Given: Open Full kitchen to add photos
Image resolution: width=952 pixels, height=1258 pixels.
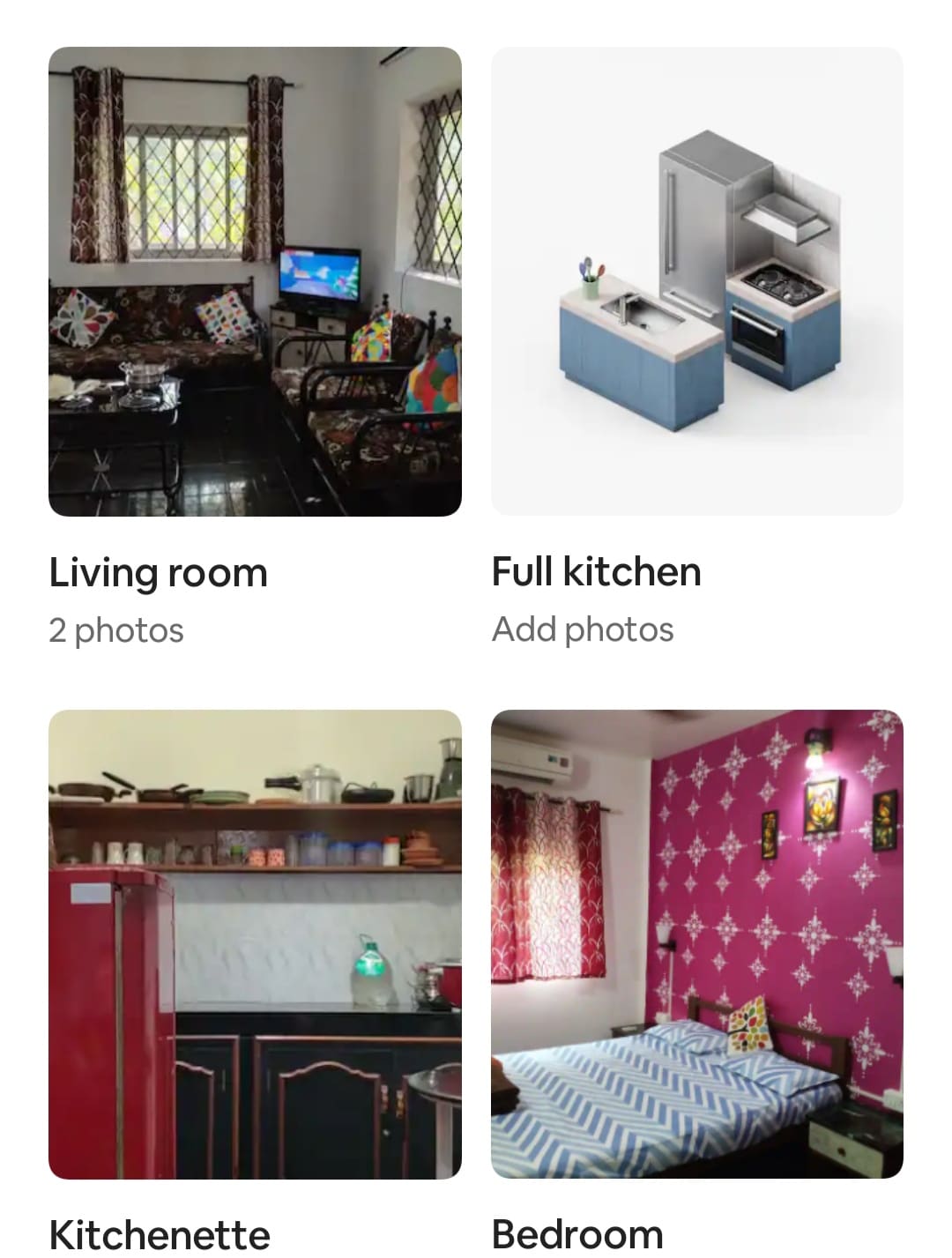Looking at the screenshot, I should (x=696, y=281).
